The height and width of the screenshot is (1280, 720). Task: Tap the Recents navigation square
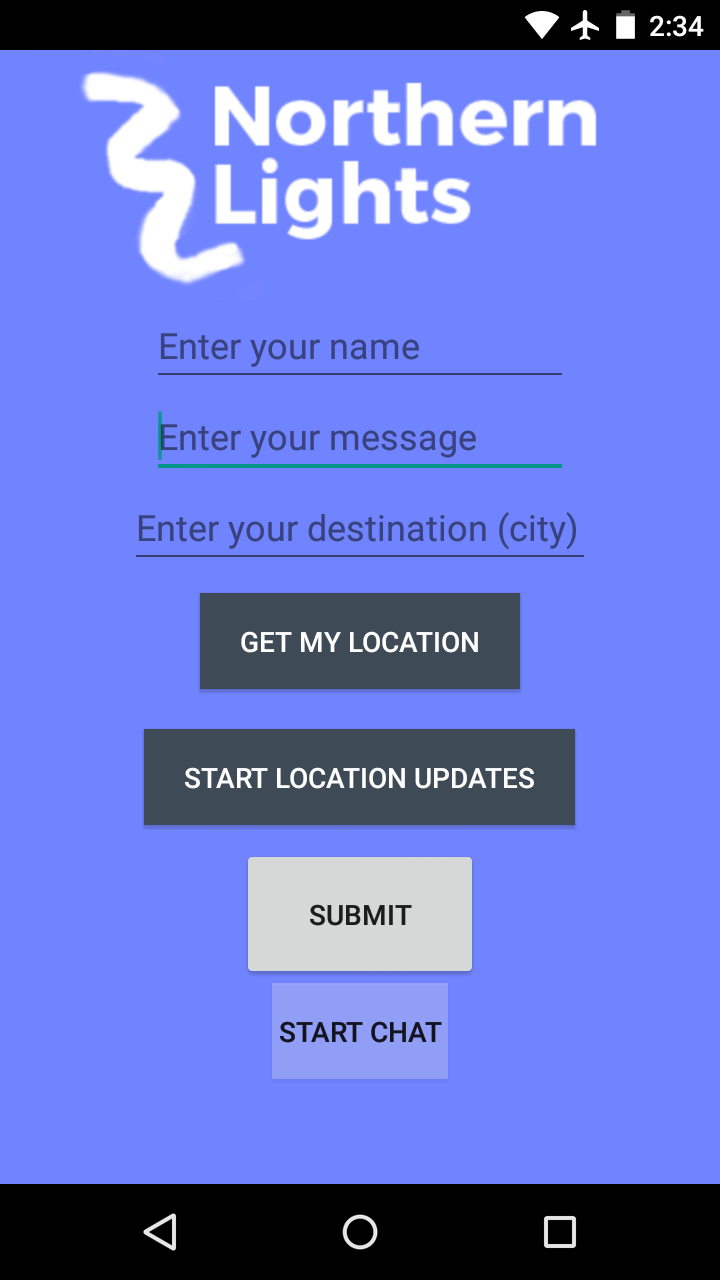[x=560, y=1232]
